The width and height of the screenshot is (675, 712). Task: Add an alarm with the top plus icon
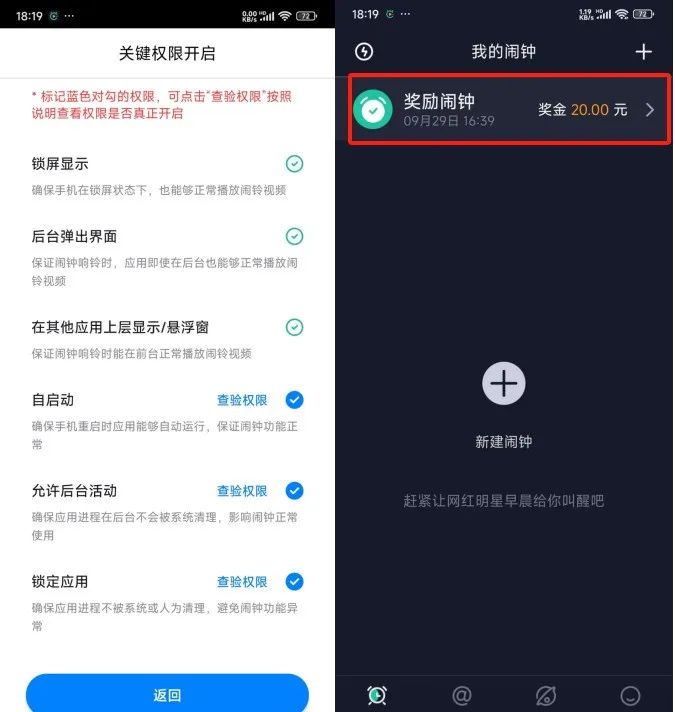click(x=643, y=51)
